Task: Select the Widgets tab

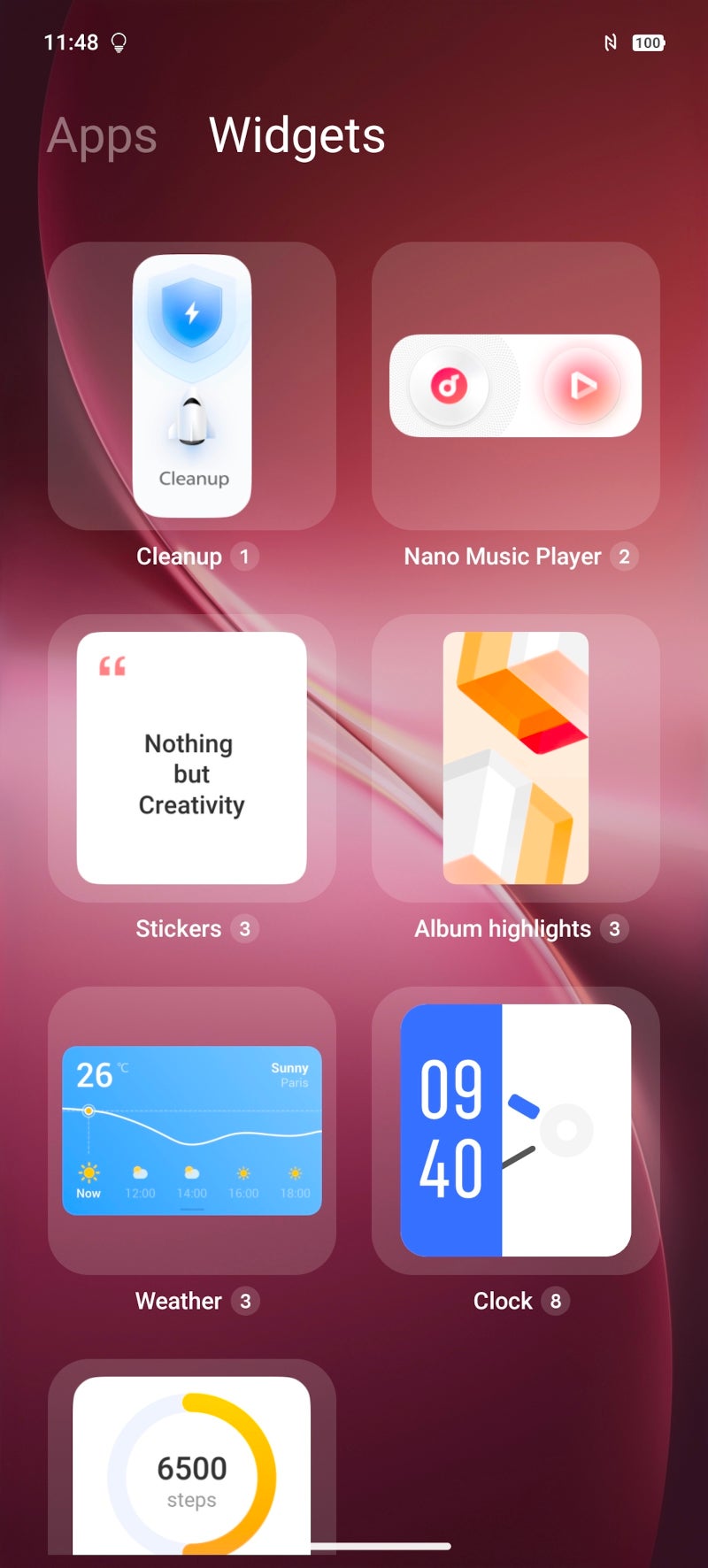Action: tap(296, 136)
